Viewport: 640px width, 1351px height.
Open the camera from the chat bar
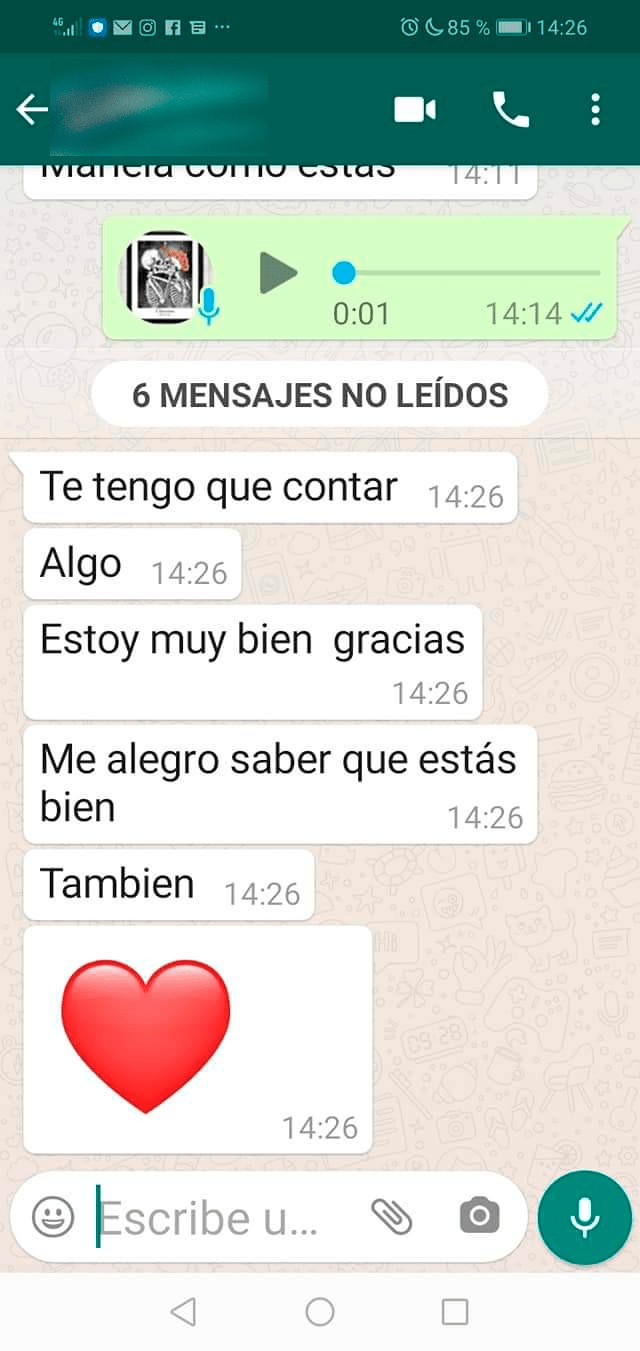[479, 1216]
